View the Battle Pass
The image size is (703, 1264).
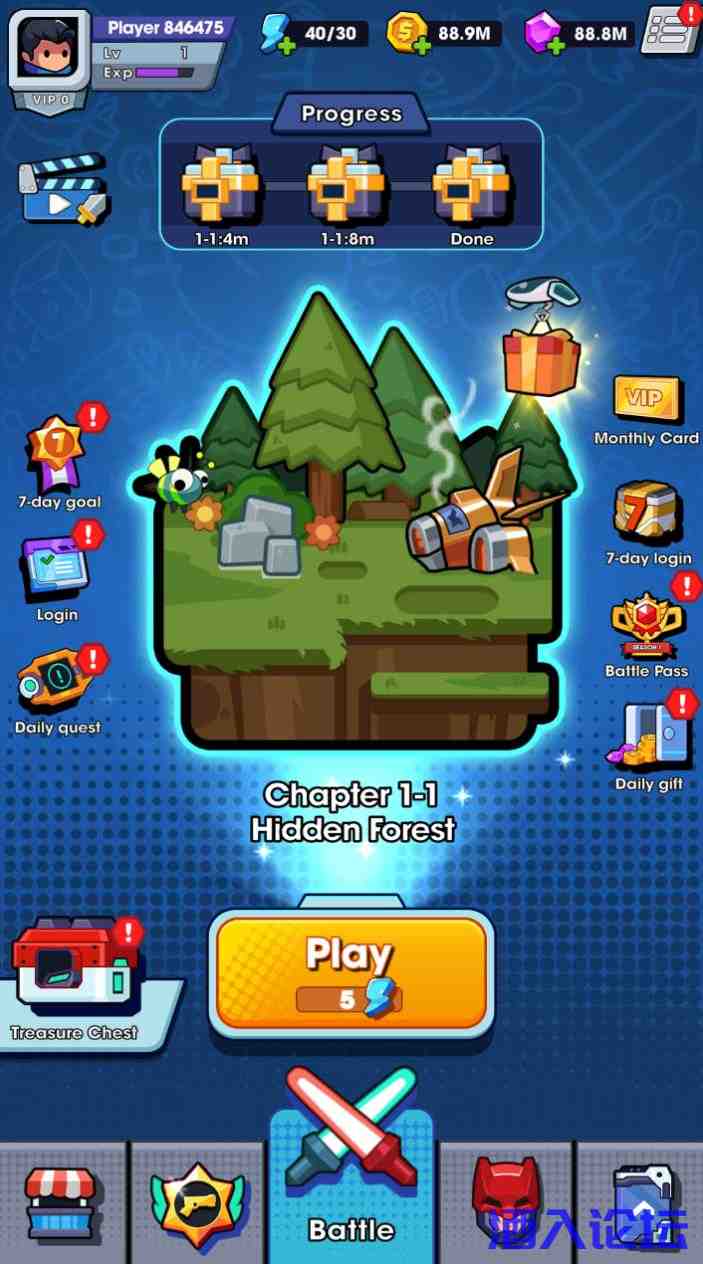(x=646, y=626)
